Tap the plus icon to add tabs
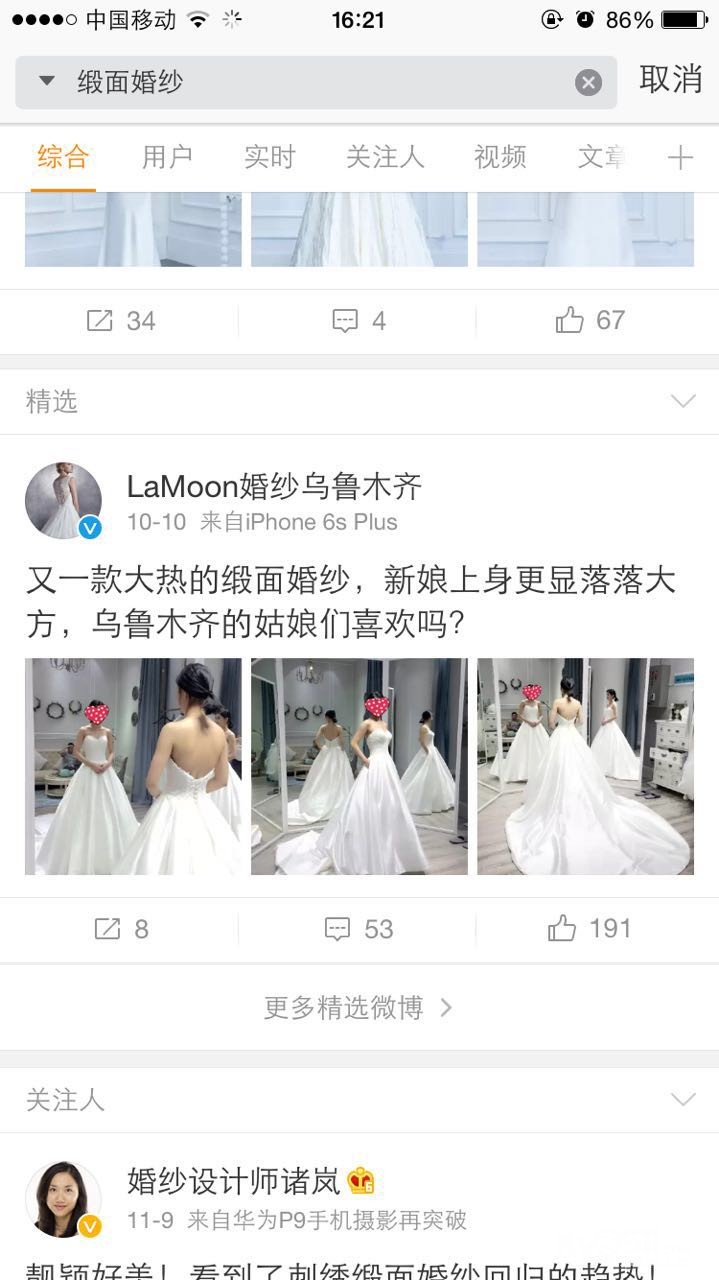This screenshot has height=1280, width=719. [680, 157]
